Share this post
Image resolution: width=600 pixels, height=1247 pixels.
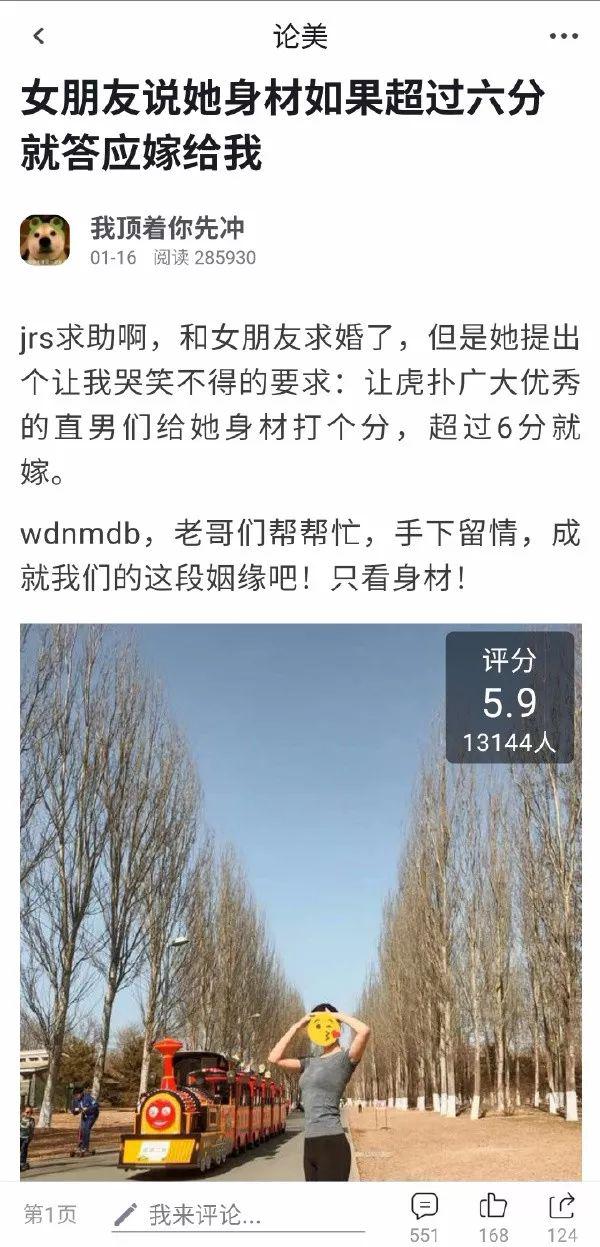pyautogui.click(x=562, y=1214)
